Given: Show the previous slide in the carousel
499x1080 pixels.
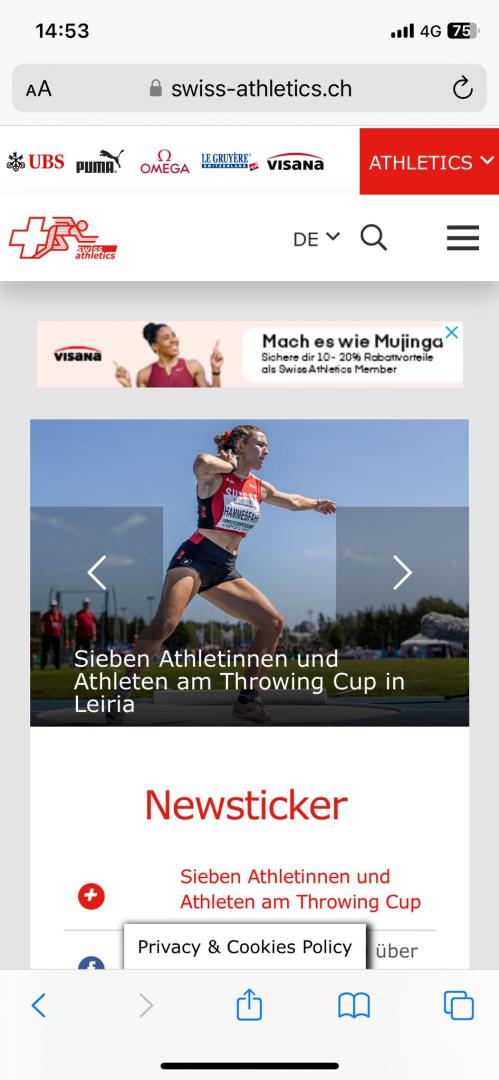Looking at the screenshot, I should pos(96,572).
